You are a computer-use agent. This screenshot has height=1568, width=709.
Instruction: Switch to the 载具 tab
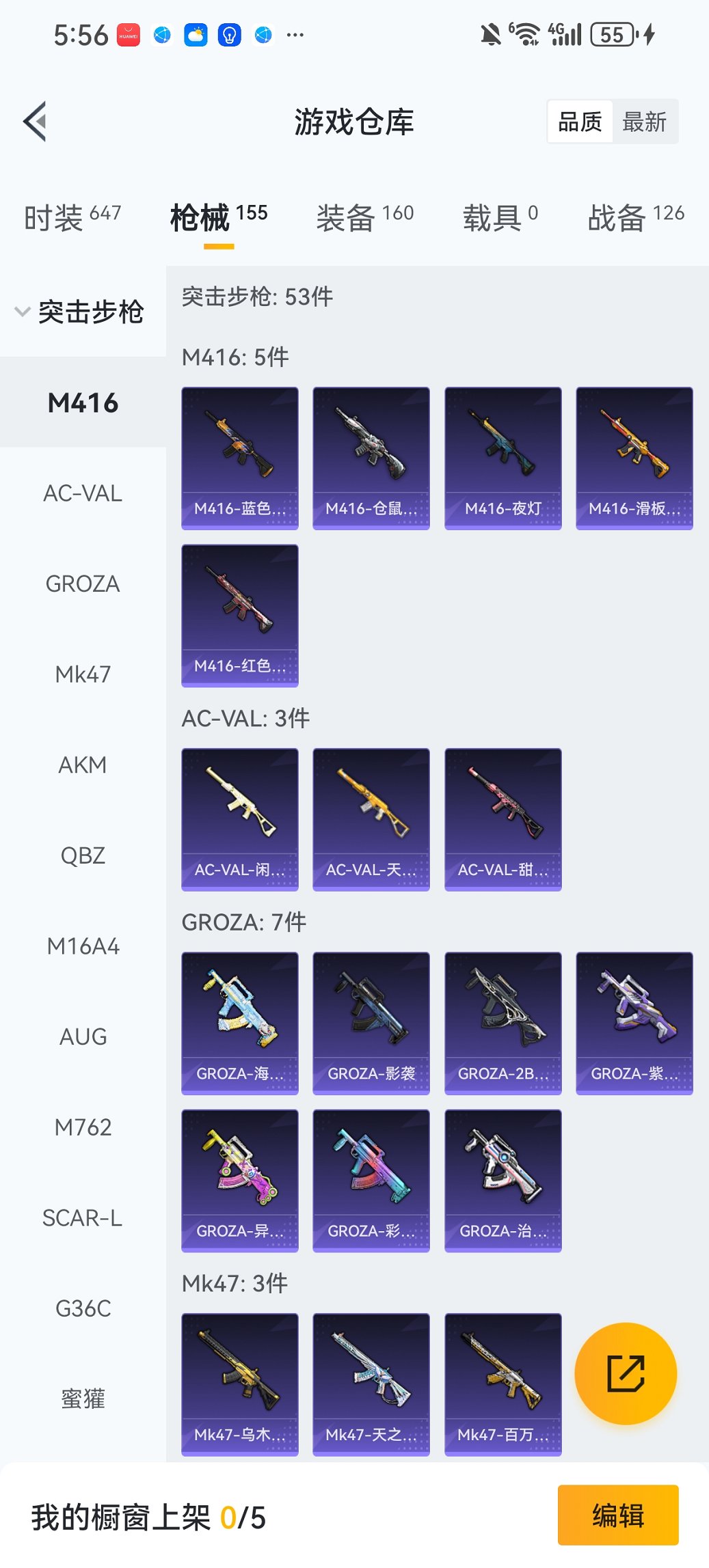coord(500,217)
